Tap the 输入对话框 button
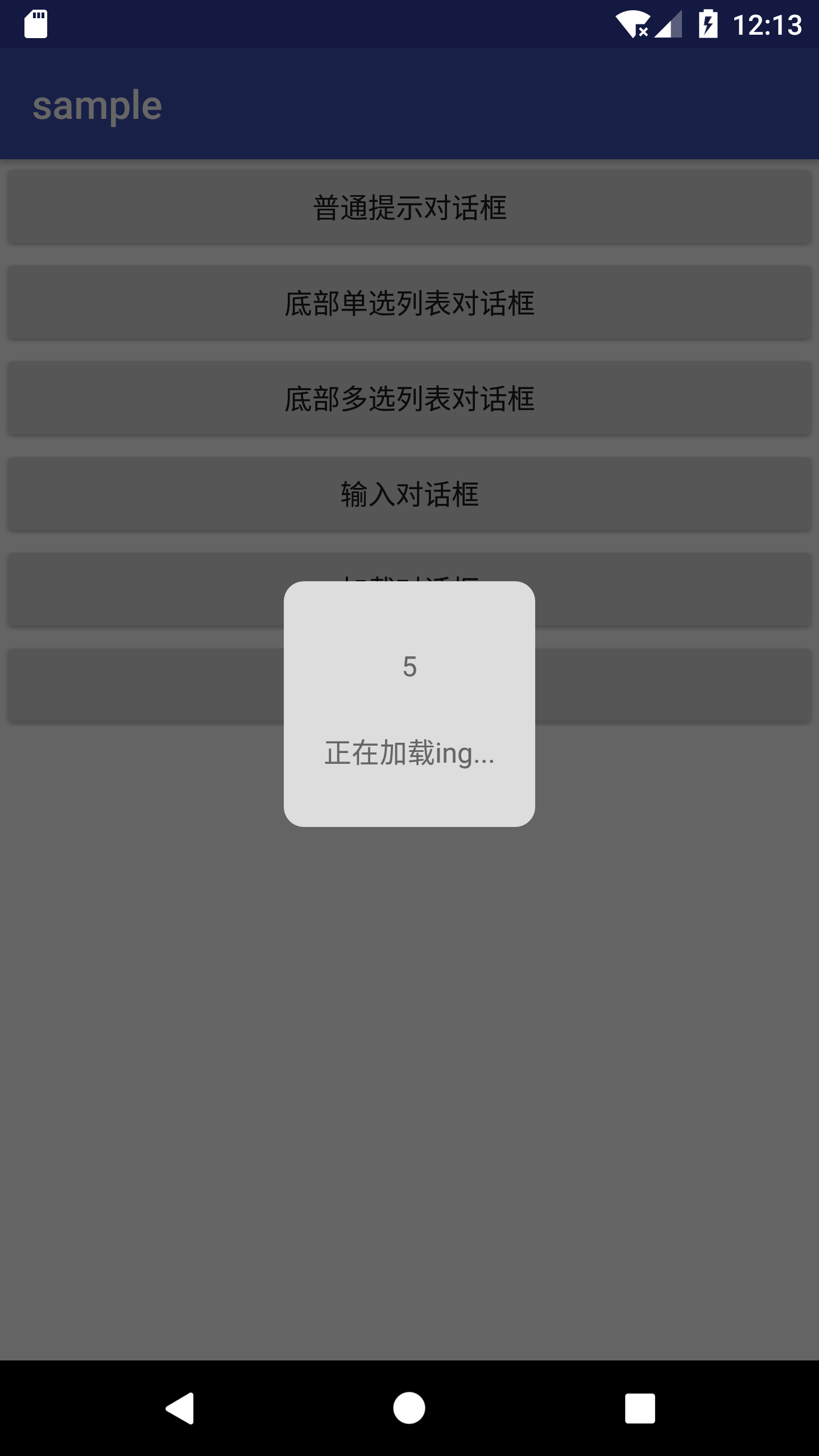Viewport: 819px width, 1456px height. [409, 494]
